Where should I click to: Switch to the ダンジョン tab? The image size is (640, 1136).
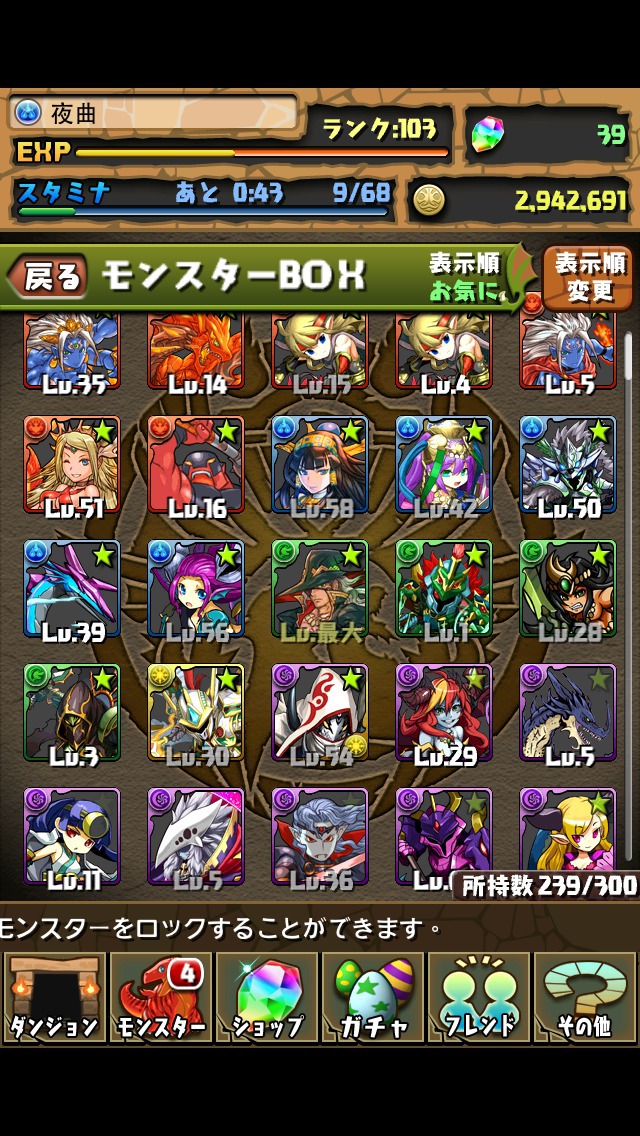(x=54, y=997)
